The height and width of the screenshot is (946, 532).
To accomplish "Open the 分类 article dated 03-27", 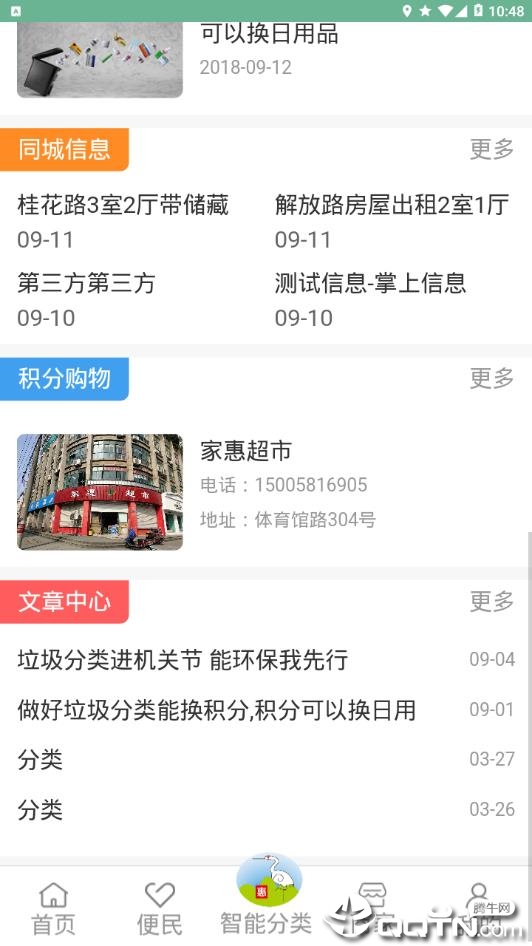I will (266, 760).
